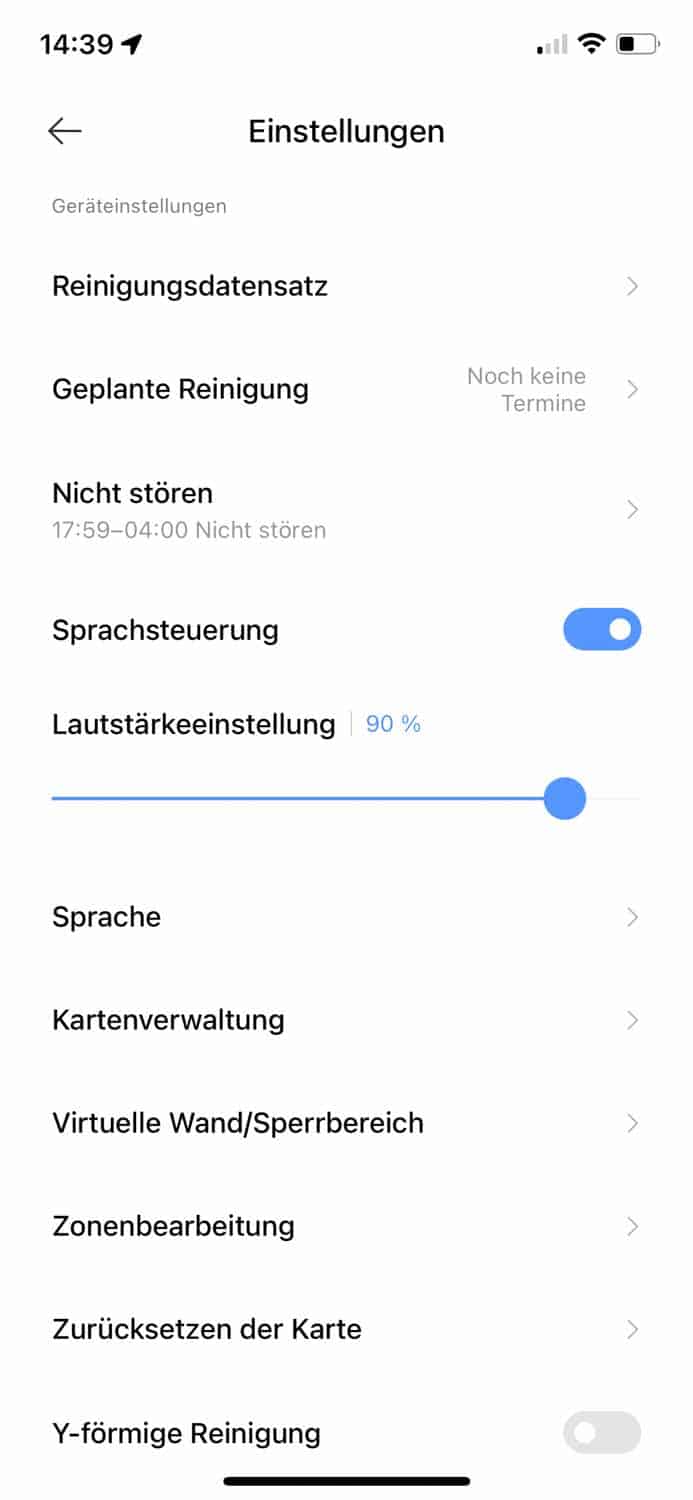Image resolution: width=693 pixels, height=1500 pixels.
Task: Select Zurücksetzen der Karte
Action: coord(345,1329)
